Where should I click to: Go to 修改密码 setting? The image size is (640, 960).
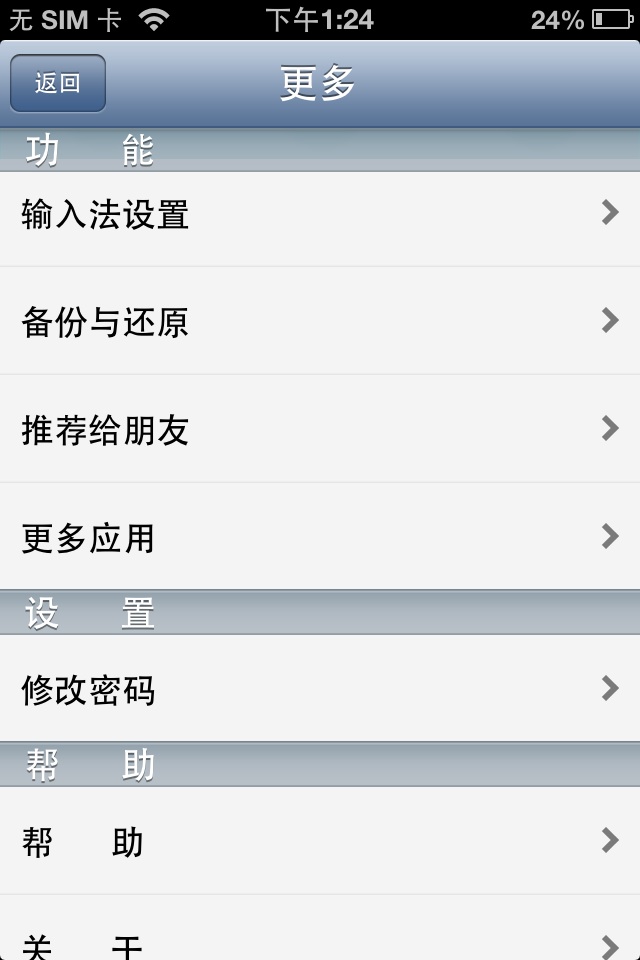pos(320,689)
